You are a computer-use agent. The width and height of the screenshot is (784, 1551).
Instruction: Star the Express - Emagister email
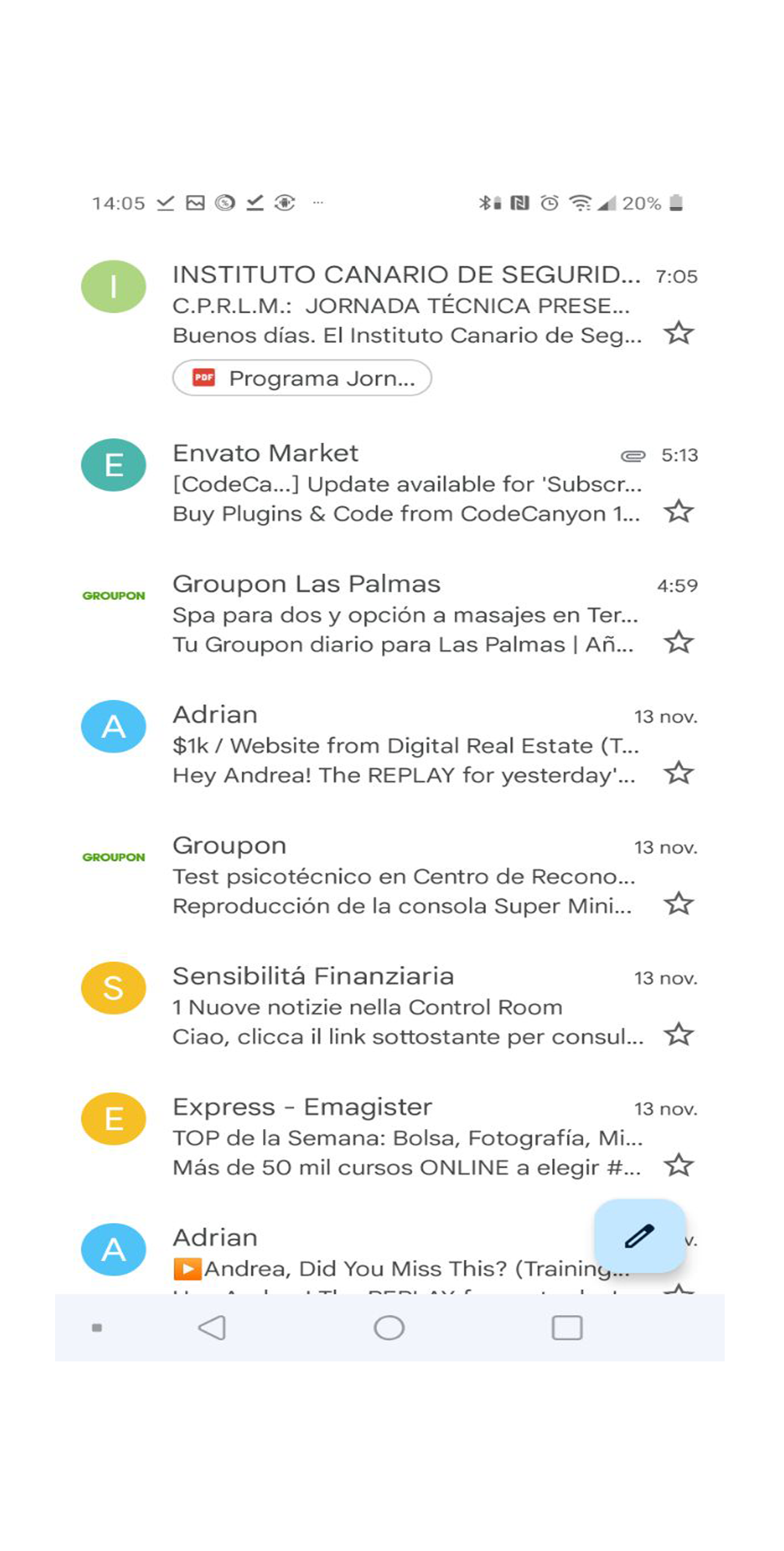pos(678,1166)
